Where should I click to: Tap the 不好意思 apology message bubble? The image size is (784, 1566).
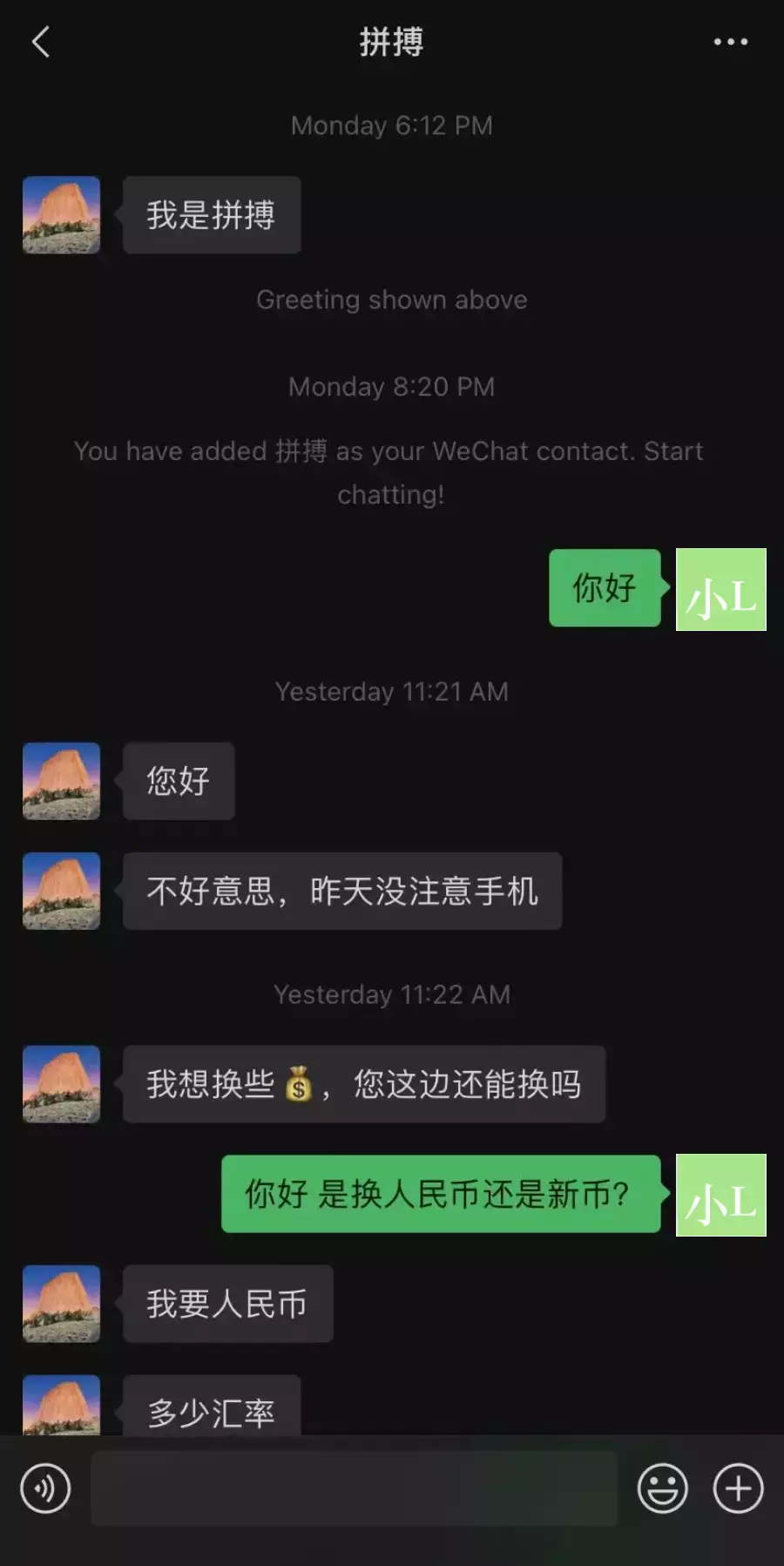tap(342, 891)
